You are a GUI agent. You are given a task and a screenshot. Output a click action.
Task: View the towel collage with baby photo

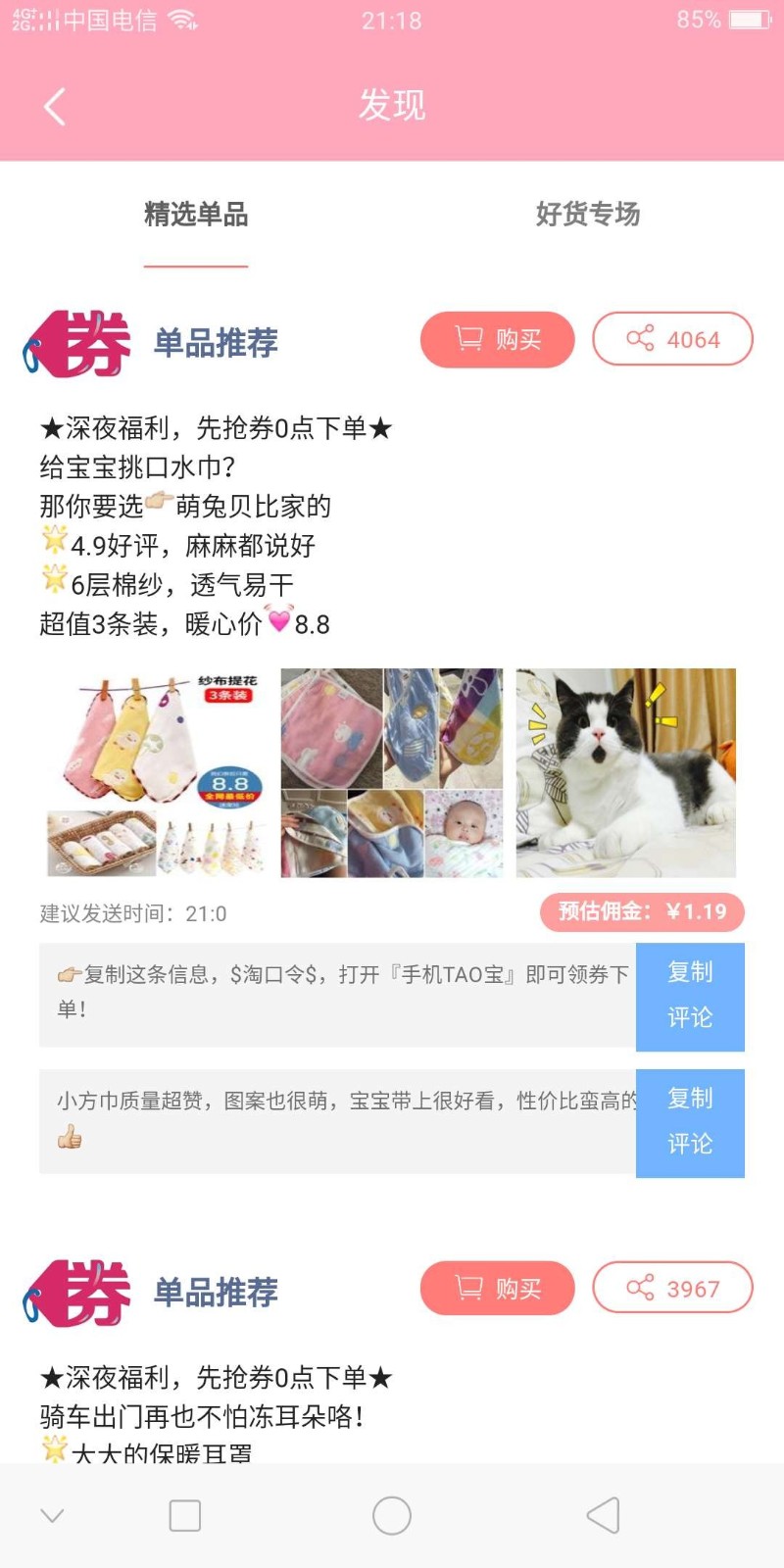(392, 773)
